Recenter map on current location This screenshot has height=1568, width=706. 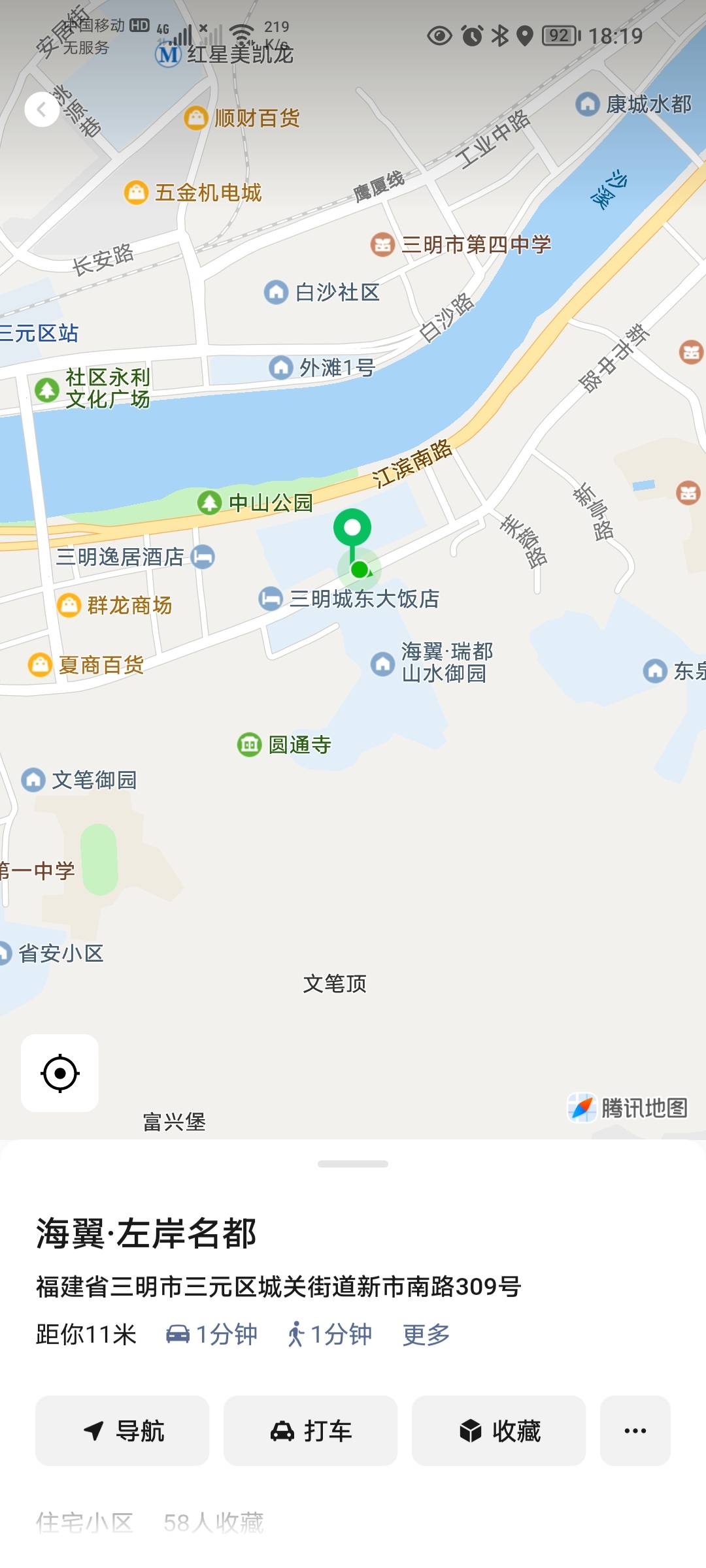[x=60, y=1073]
